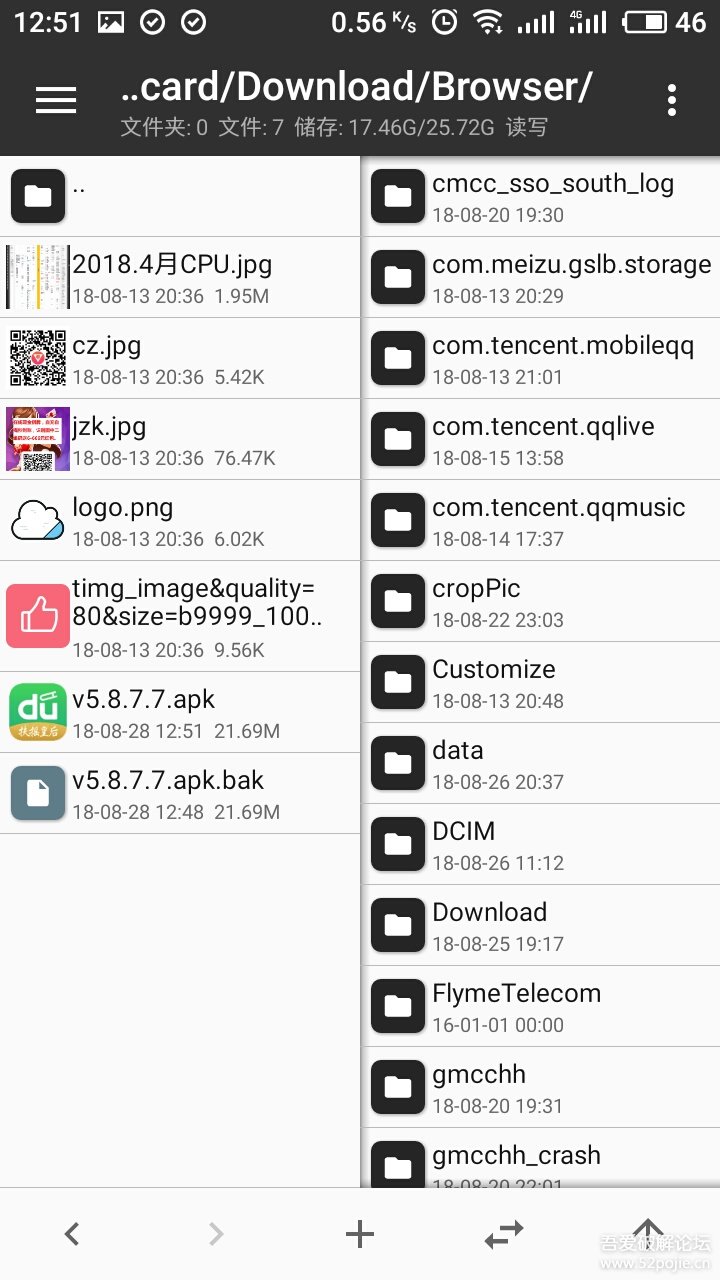
Task: Go back using the left arrow icon
Action: pos(72,1233)
